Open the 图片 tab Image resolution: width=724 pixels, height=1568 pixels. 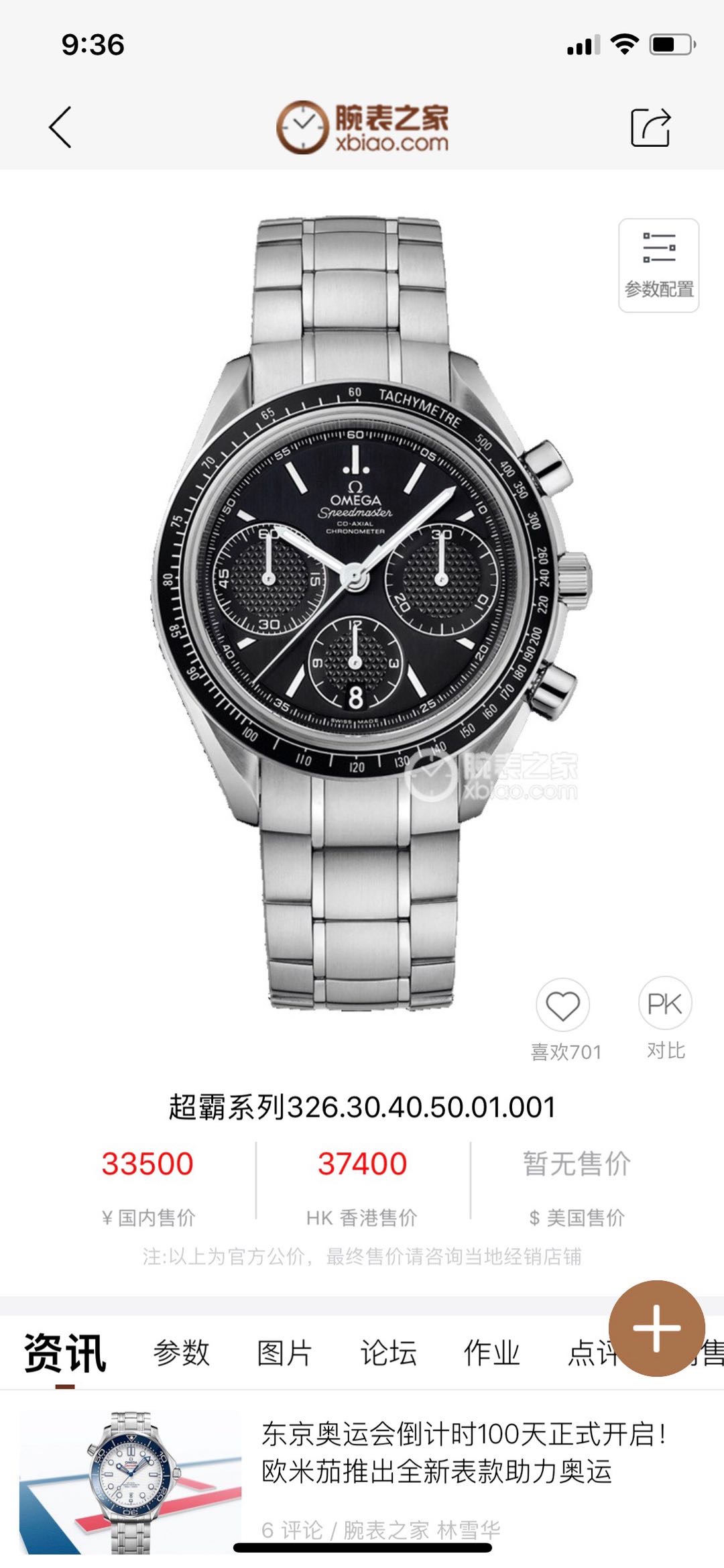(285, 1353)
